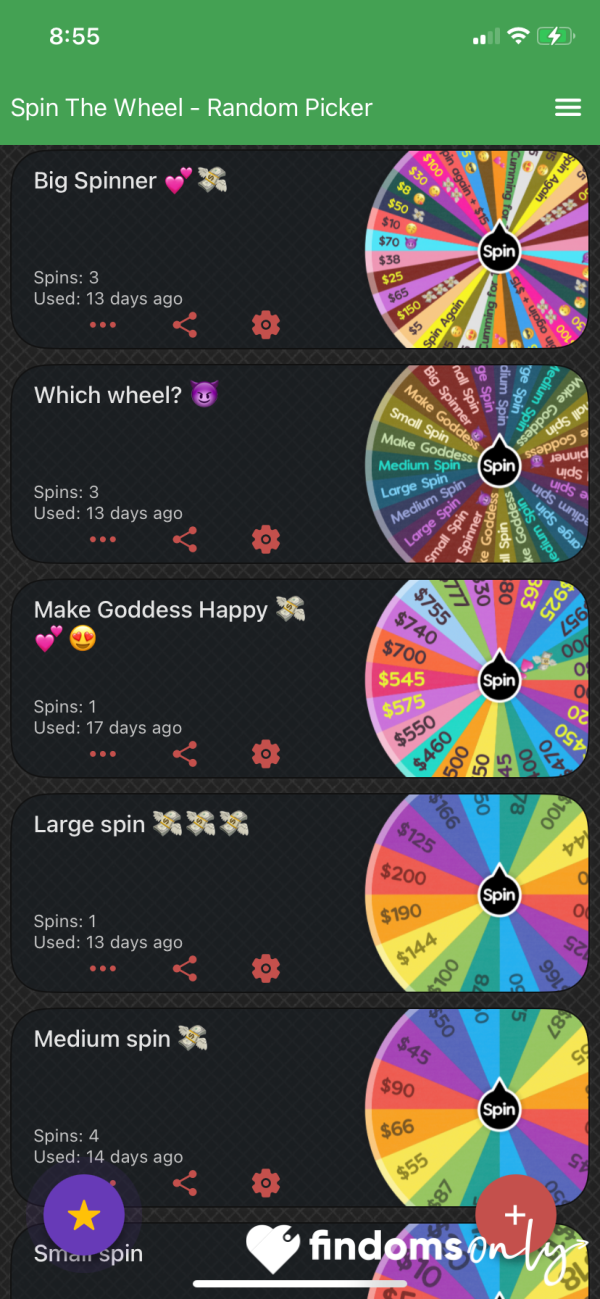Open more options for Which wheel?
This screenshot has width=600, height=1299.
103,540
